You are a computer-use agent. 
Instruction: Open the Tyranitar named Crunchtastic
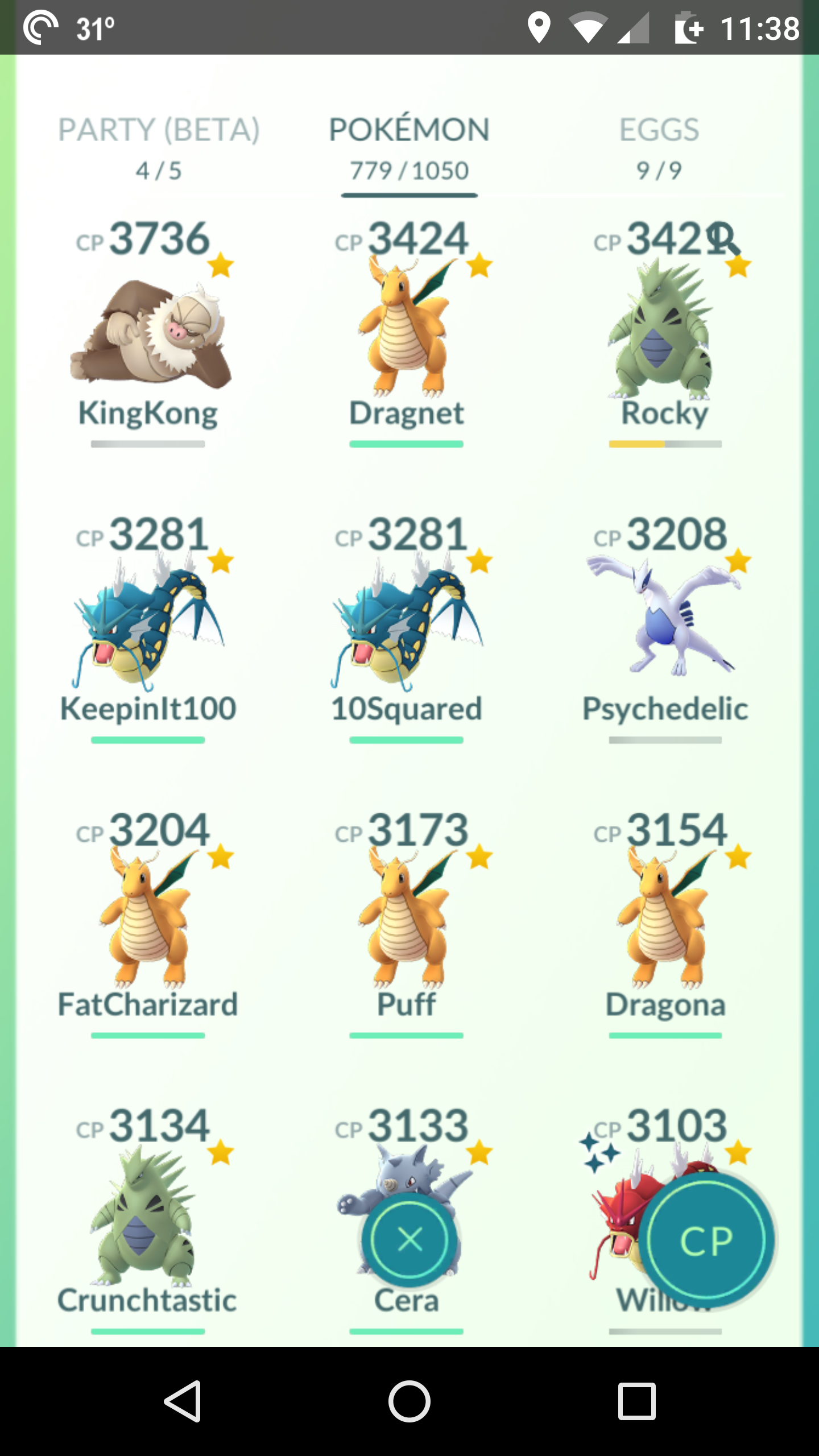148,1220
